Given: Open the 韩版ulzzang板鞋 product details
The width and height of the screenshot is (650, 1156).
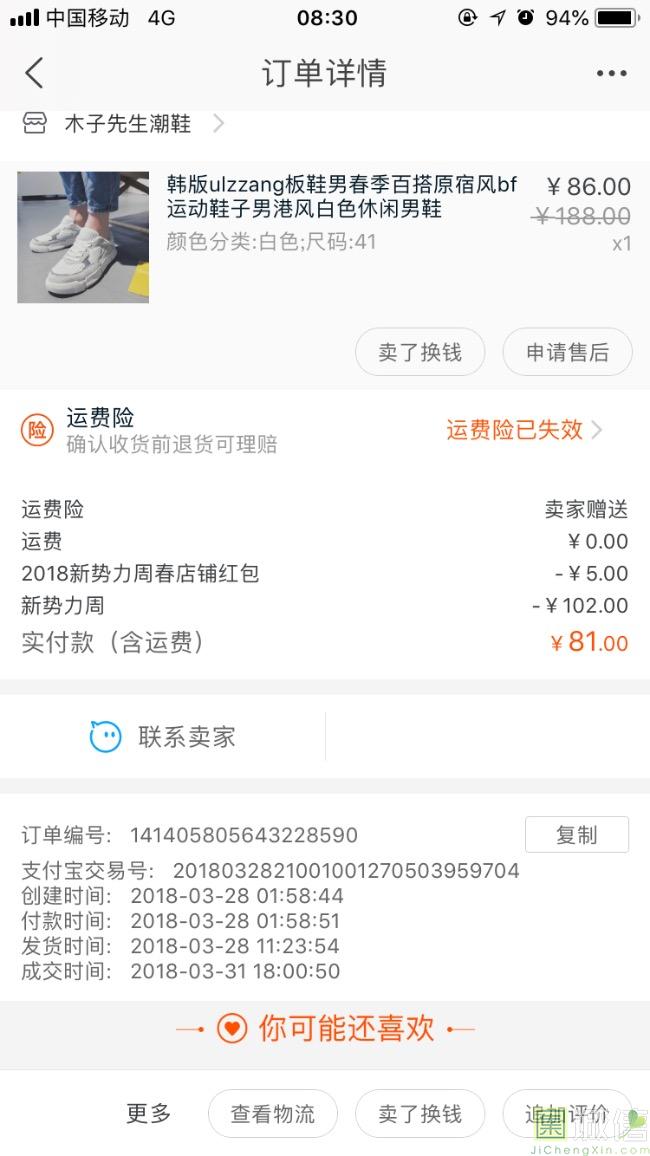Looking at the screenshot, I should point(340,197).
